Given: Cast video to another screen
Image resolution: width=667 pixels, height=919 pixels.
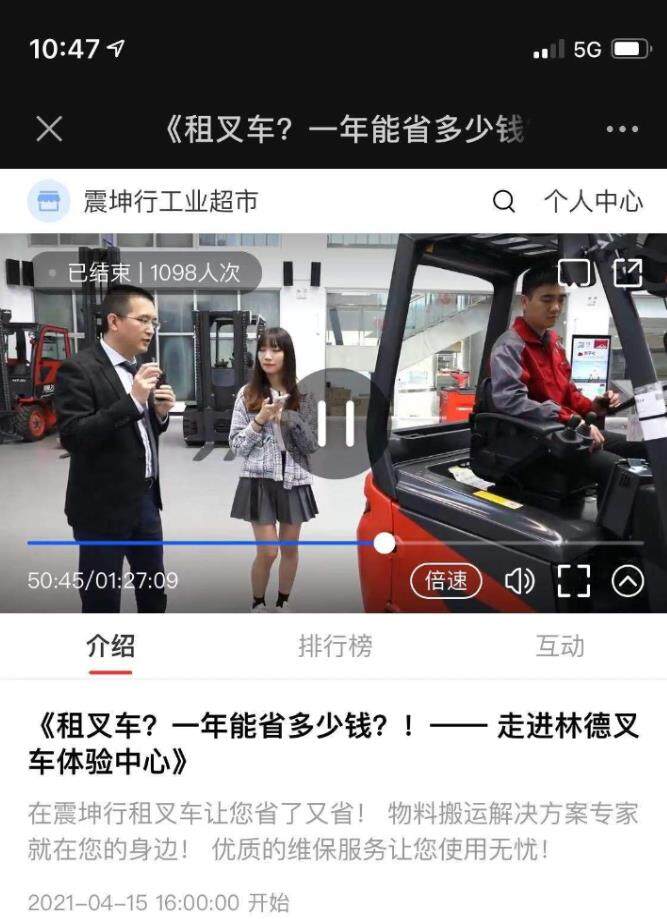Looking at the screenshot, I should (575, 272).
